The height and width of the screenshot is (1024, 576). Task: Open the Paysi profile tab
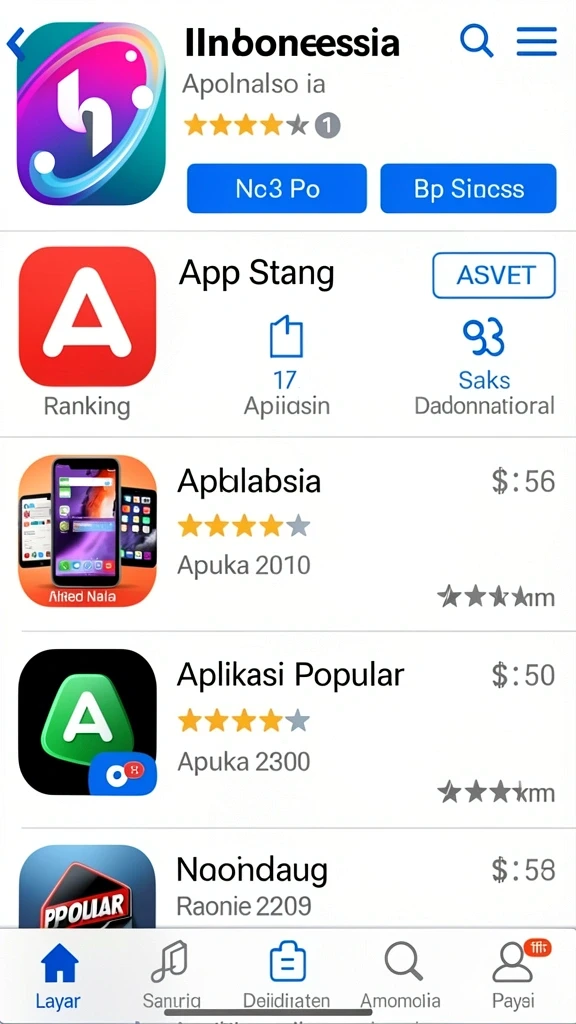[513, 974]
